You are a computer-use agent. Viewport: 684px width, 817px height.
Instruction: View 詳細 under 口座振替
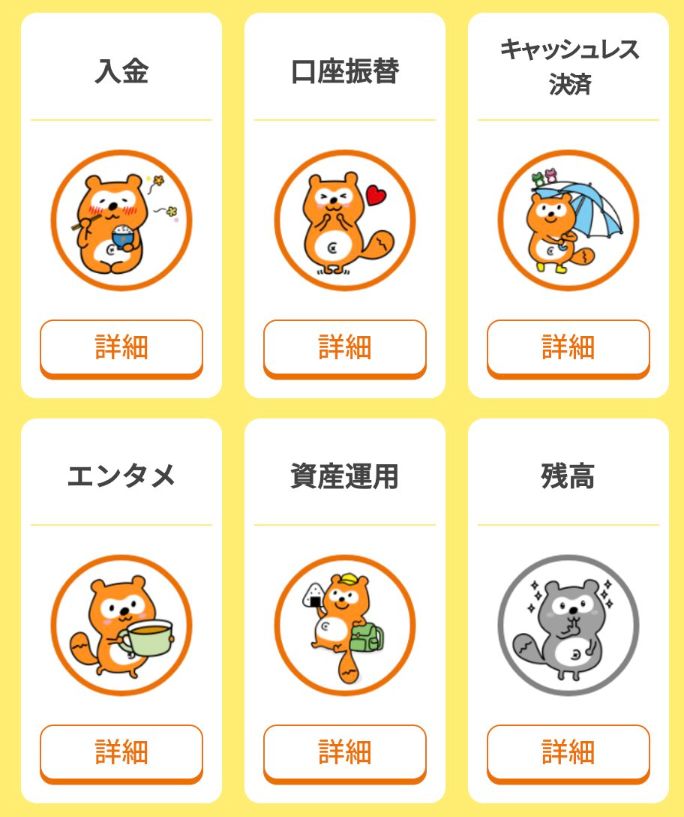point(345,347)
